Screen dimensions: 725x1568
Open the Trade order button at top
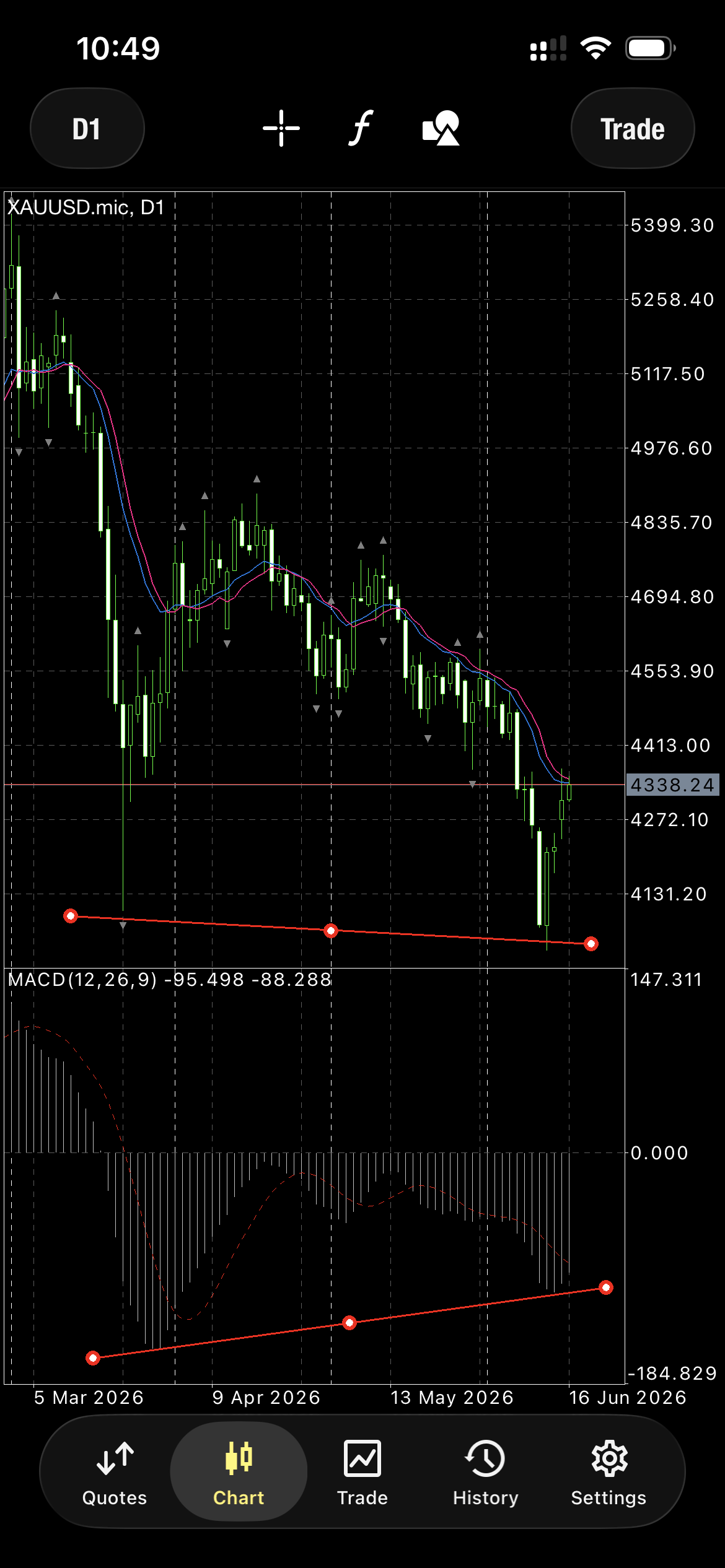(633, 129)
